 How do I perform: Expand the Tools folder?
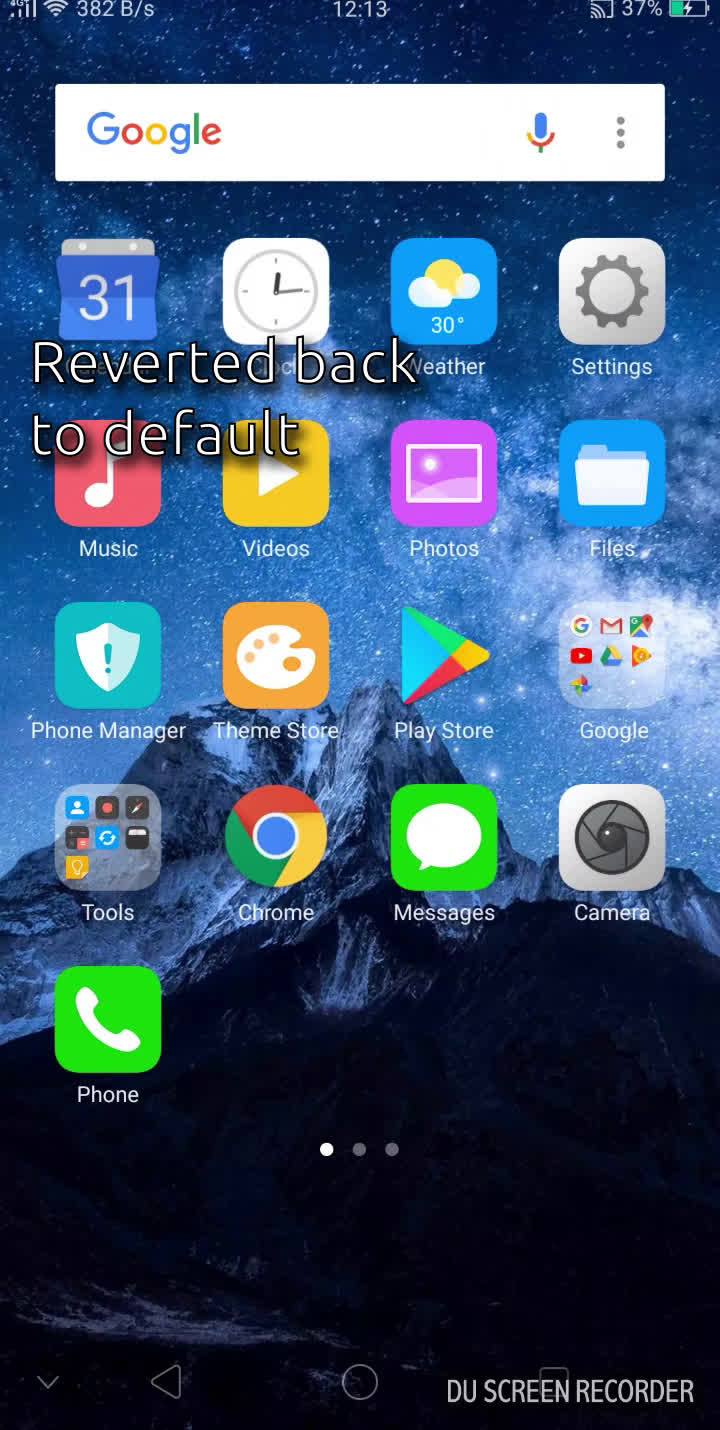coord(108,837)
